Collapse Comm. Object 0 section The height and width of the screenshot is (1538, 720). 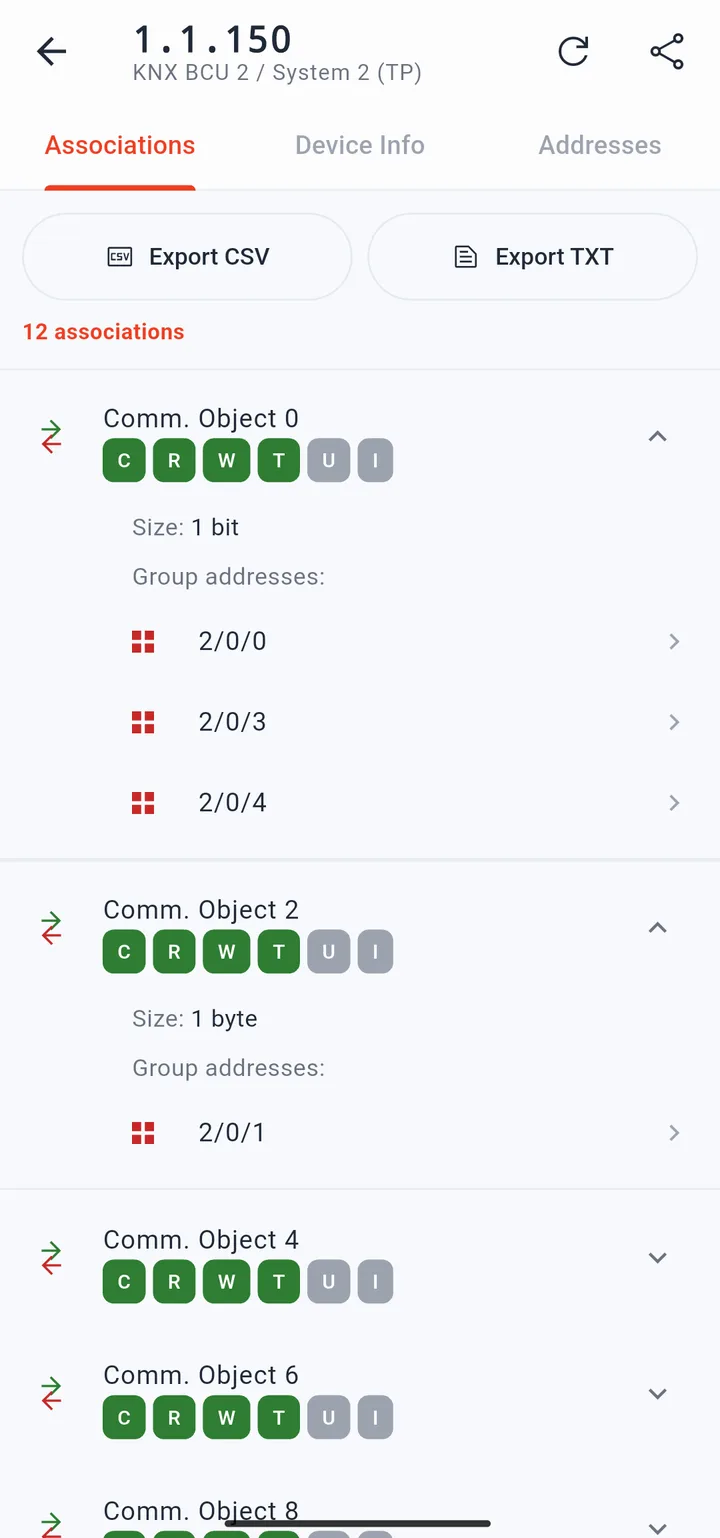pos(657,436)
